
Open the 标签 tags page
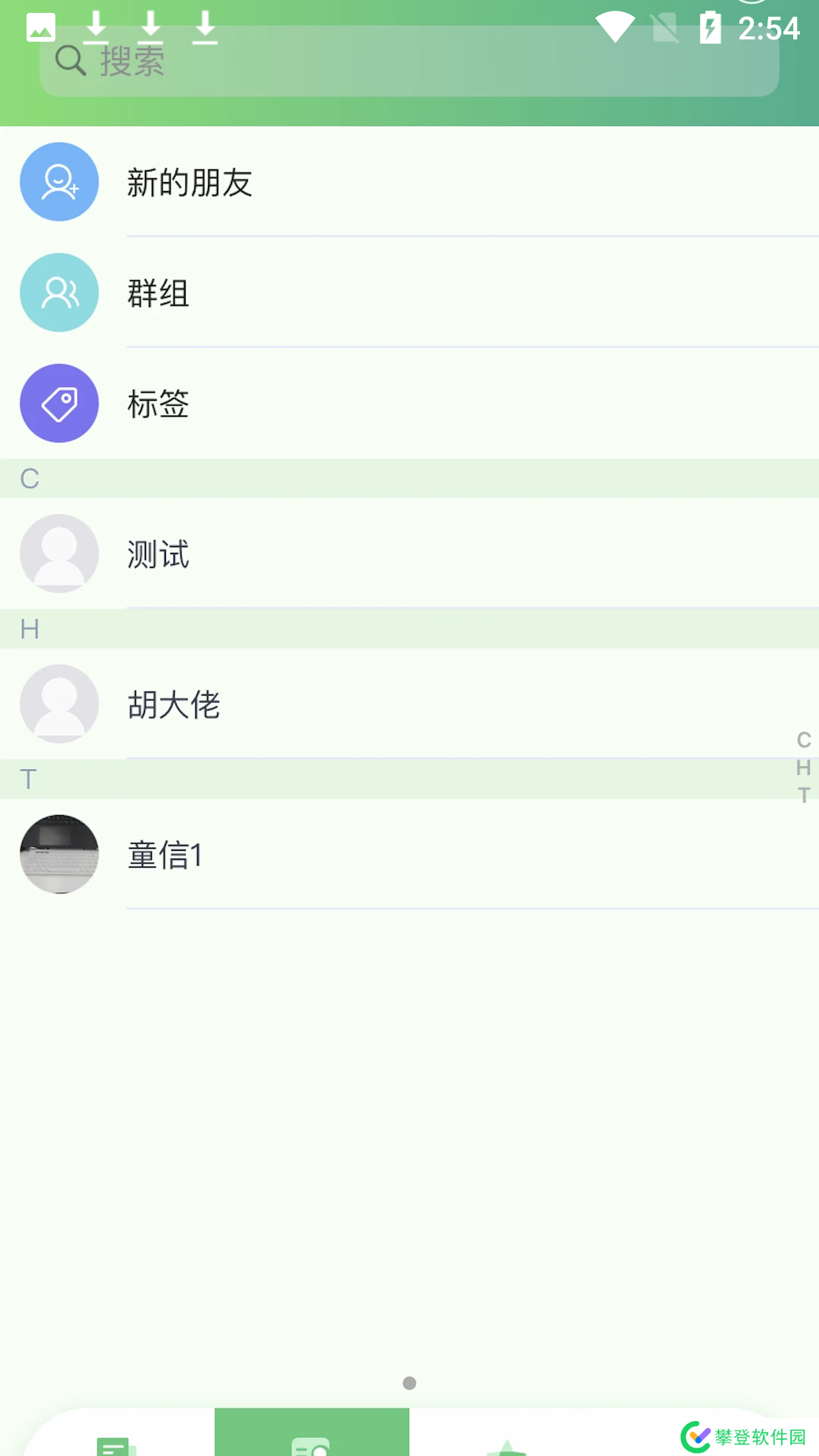409,403
